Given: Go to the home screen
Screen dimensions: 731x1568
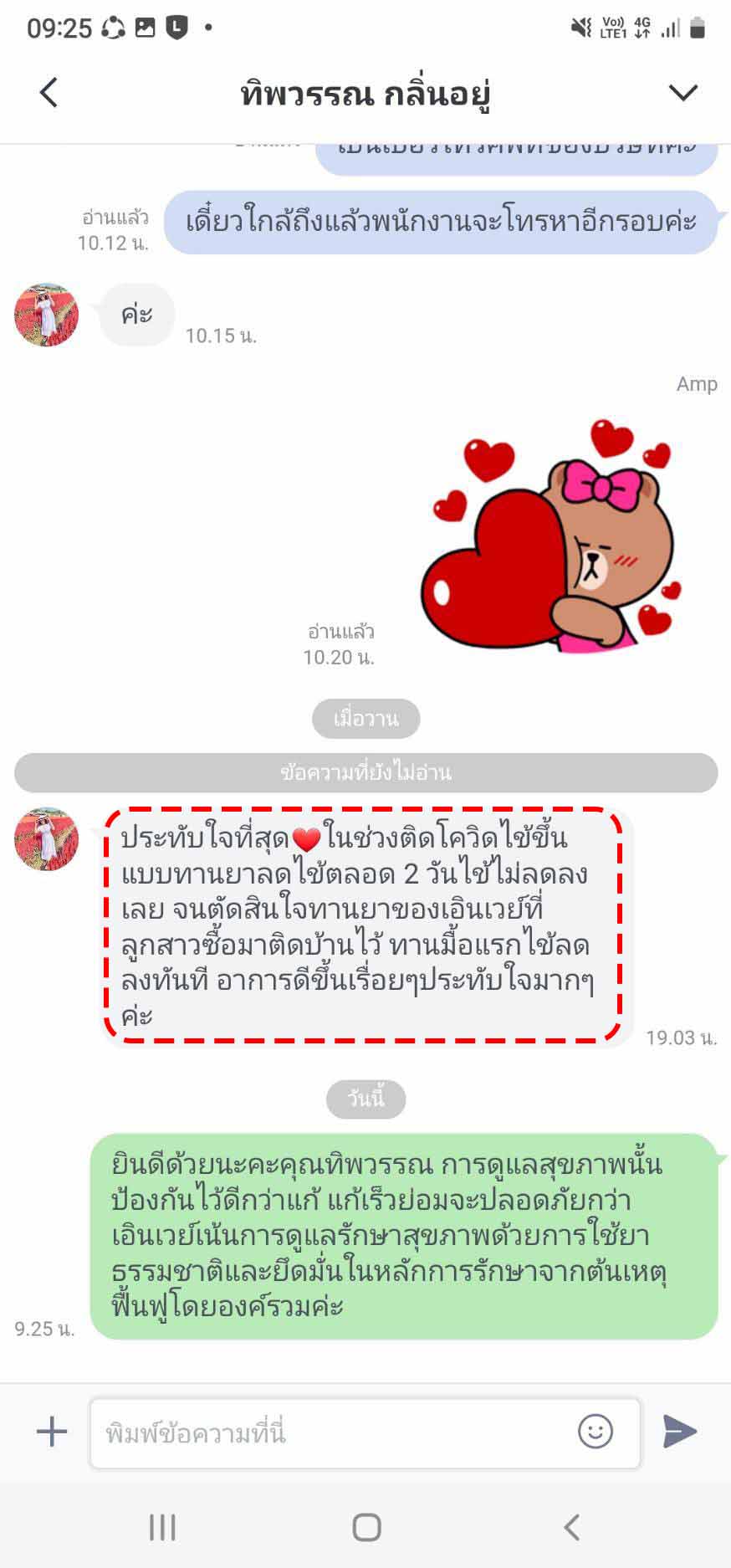Looking at the screenshot, I should click(x=366, y=1527).
